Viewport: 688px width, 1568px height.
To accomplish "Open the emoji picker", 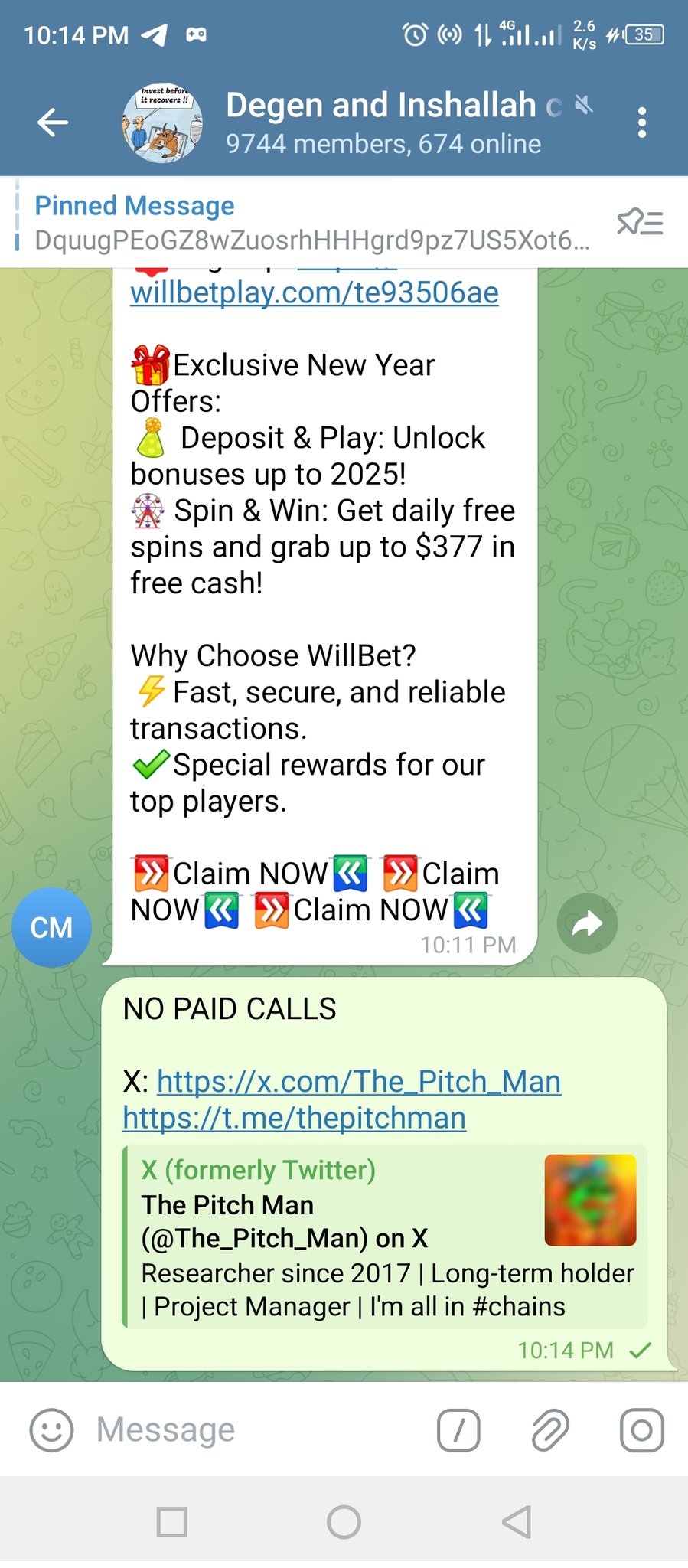I will coord(51,1430).
